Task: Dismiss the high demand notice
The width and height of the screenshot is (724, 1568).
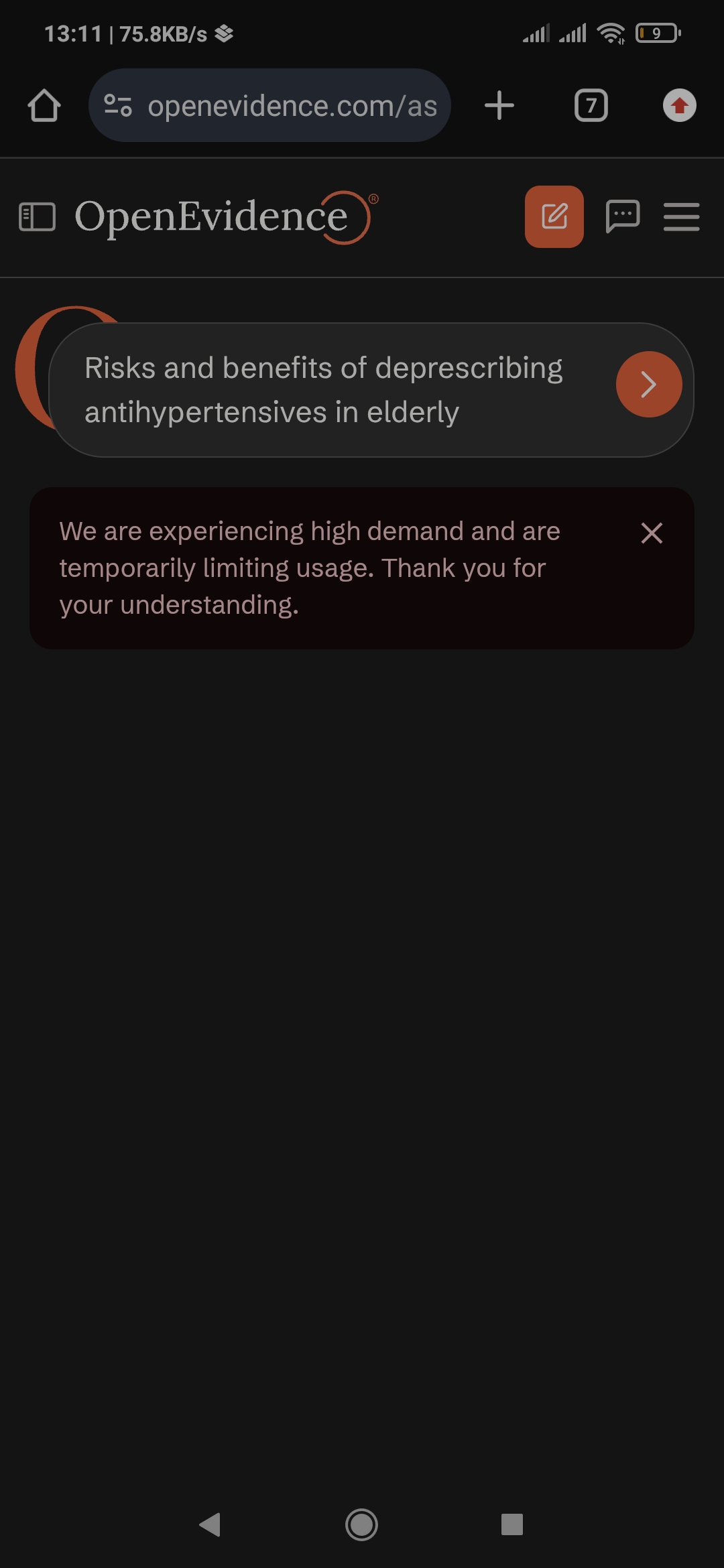Action: (652, 533)
